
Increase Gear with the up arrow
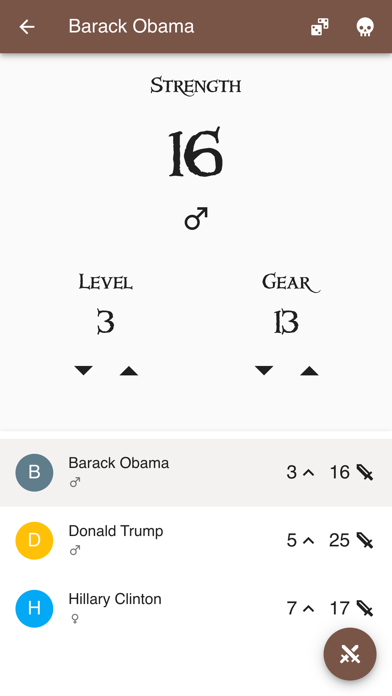click(x=309, y=370)
